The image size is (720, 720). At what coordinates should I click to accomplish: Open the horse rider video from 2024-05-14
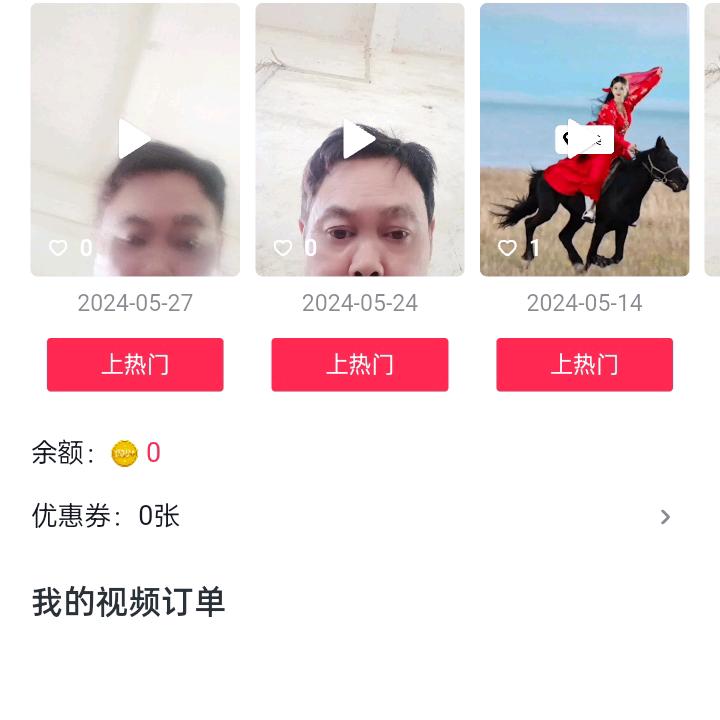coord(584,139)
